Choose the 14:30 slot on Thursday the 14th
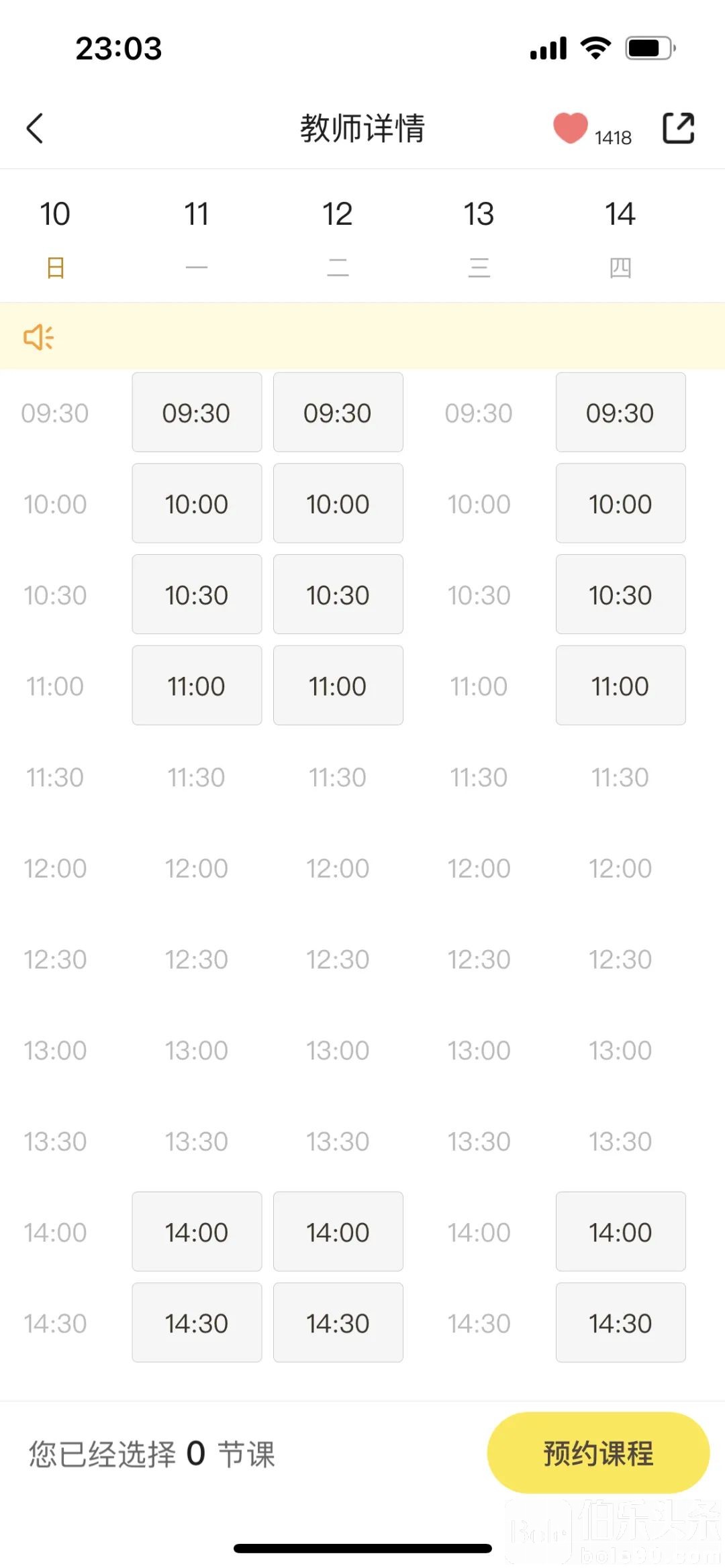This screenshot has height=1568, width=725. point(620,1323)
